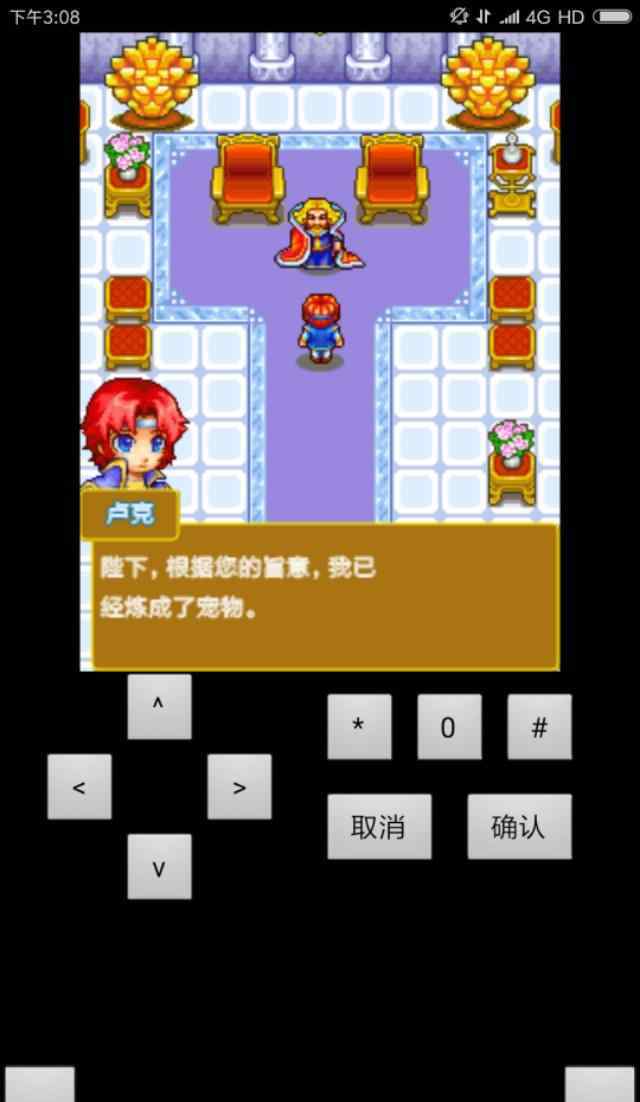Tap the 0 key
This screenshot has height=1102, width=640.
(x=450, y=727)
